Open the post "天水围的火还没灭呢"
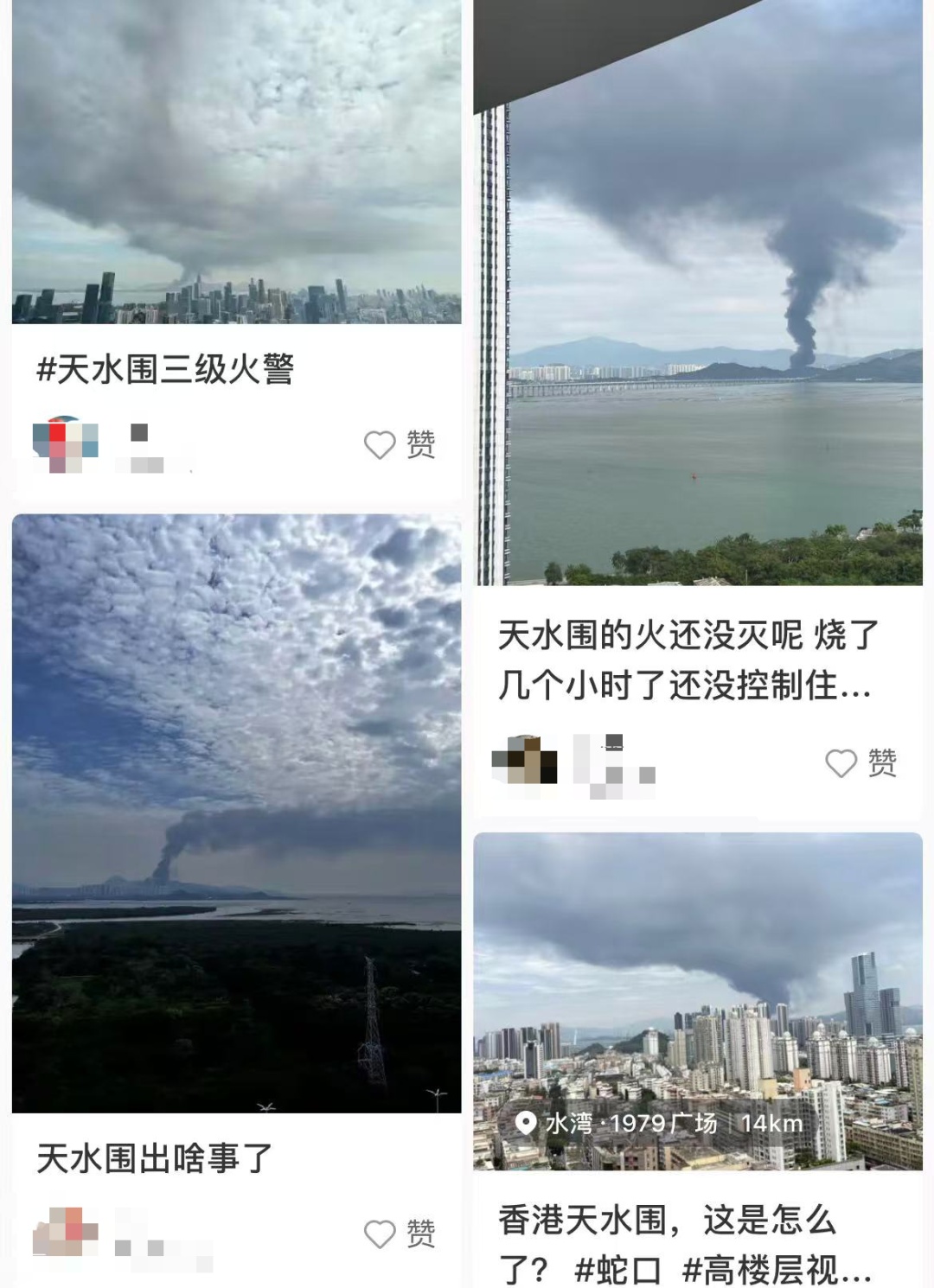The image size is (934, 1288). click(x=688, y=660)
